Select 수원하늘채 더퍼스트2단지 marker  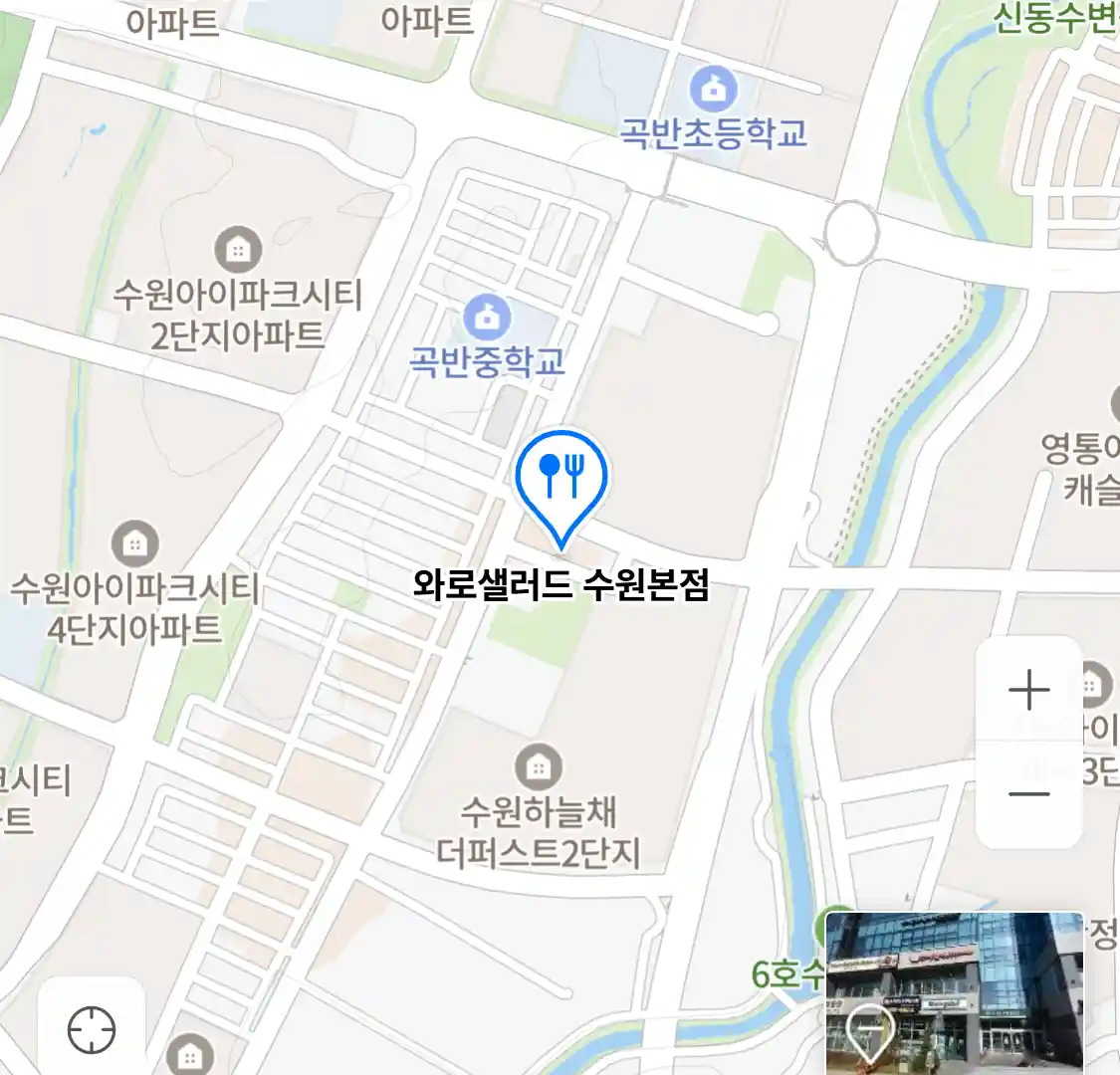538,766
